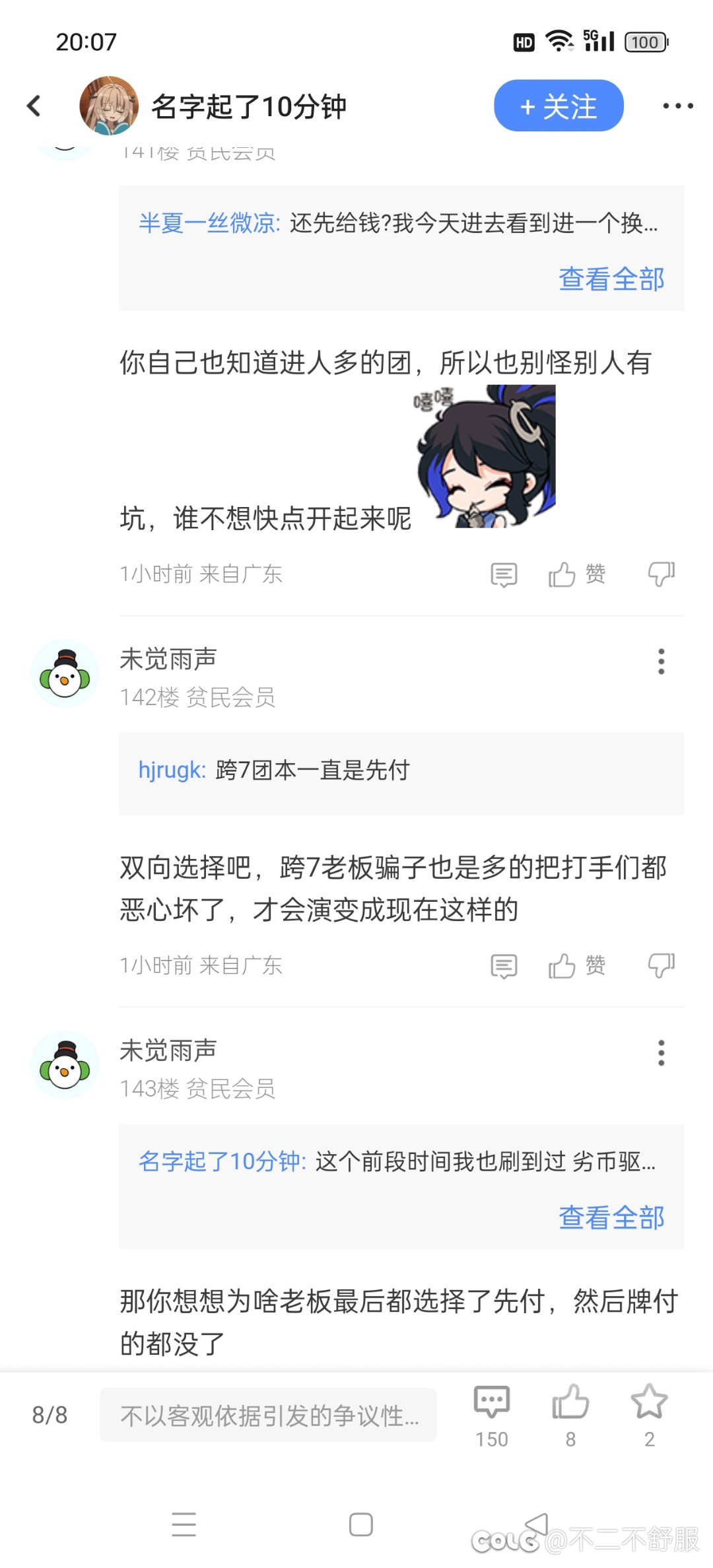
Task: Open hjrugk's profile from the quoted reply
Action: coord(172,770)
